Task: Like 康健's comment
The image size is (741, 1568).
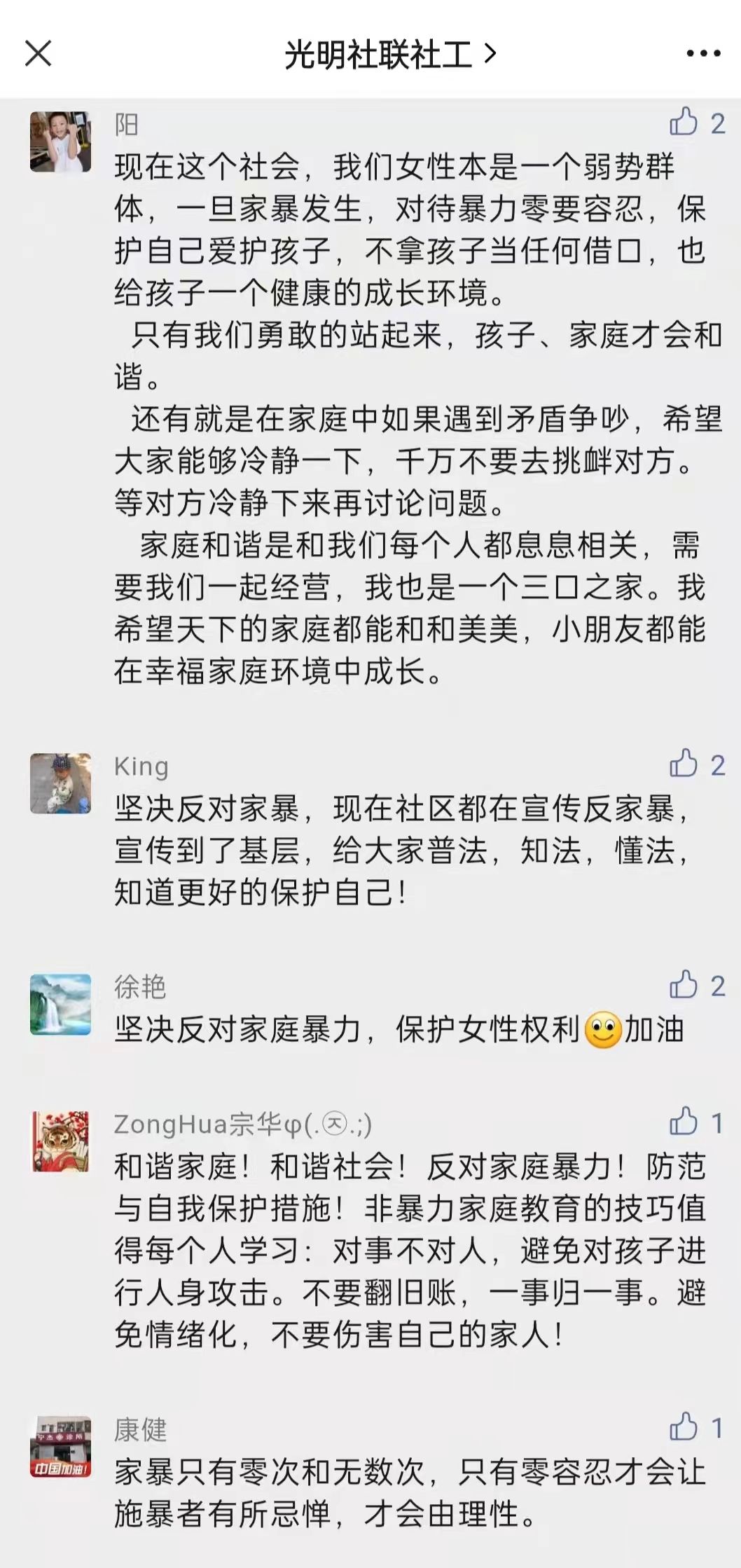Action: (x=684, y=1426)
